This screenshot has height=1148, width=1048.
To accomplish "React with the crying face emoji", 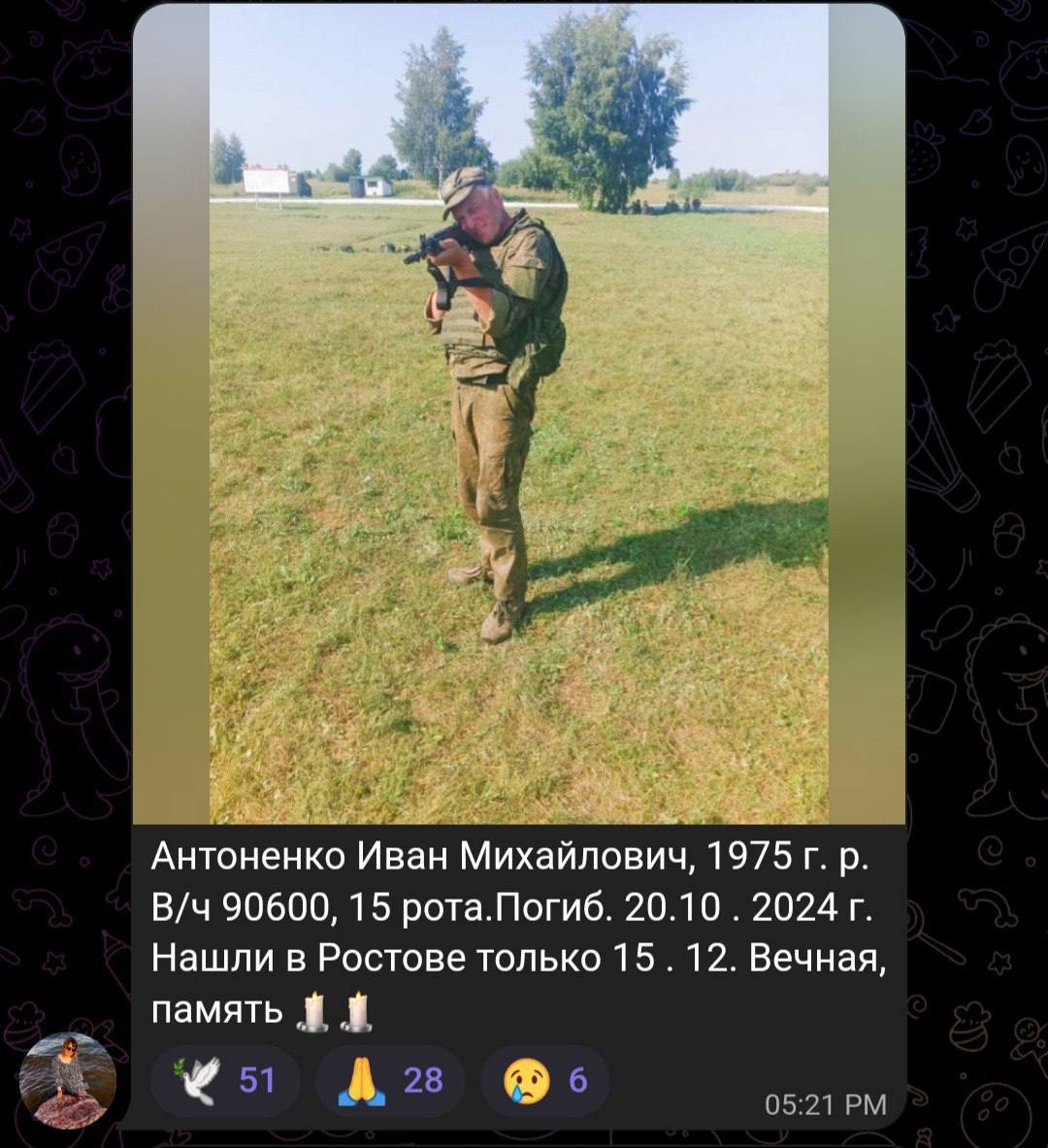I will 545,1080.
